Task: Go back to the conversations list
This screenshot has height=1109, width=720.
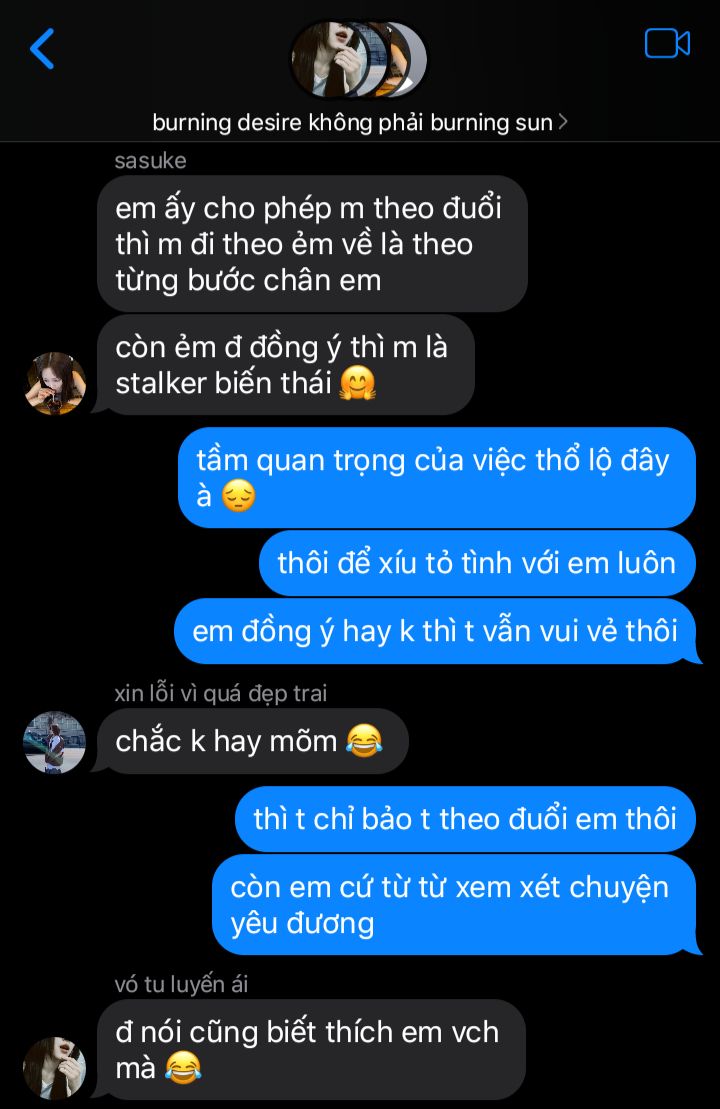Action: click(x=42, y=48)
